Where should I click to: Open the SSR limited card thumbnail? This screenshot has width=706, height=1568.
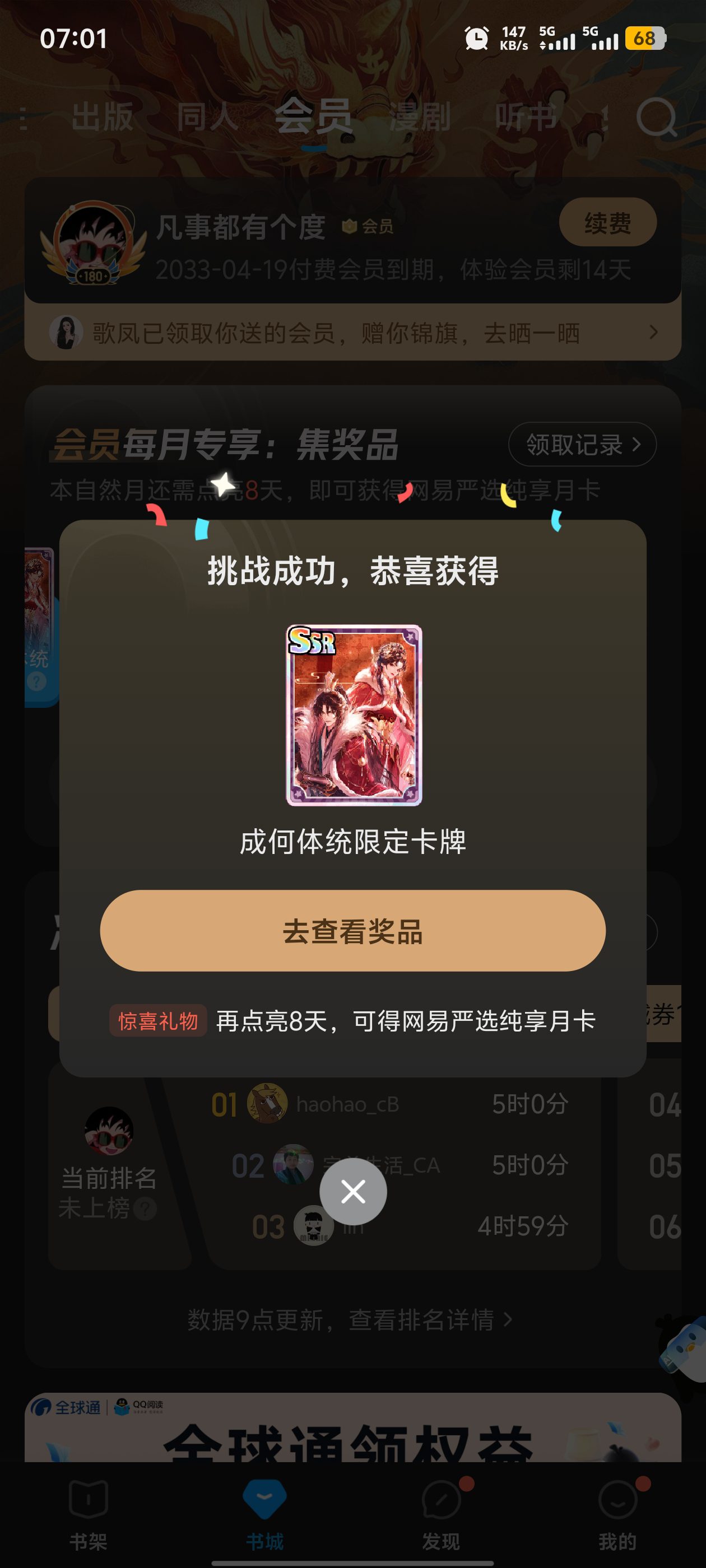[354, 715]
